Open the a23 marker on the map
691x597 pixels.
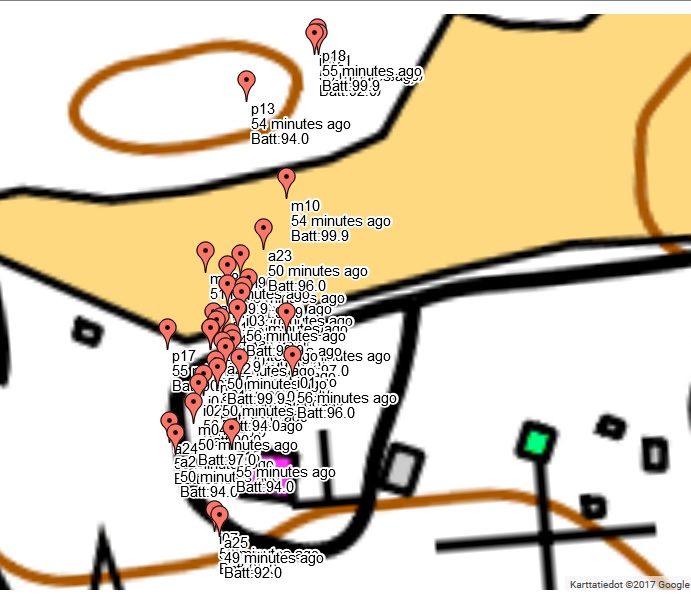tap(264, 230)
